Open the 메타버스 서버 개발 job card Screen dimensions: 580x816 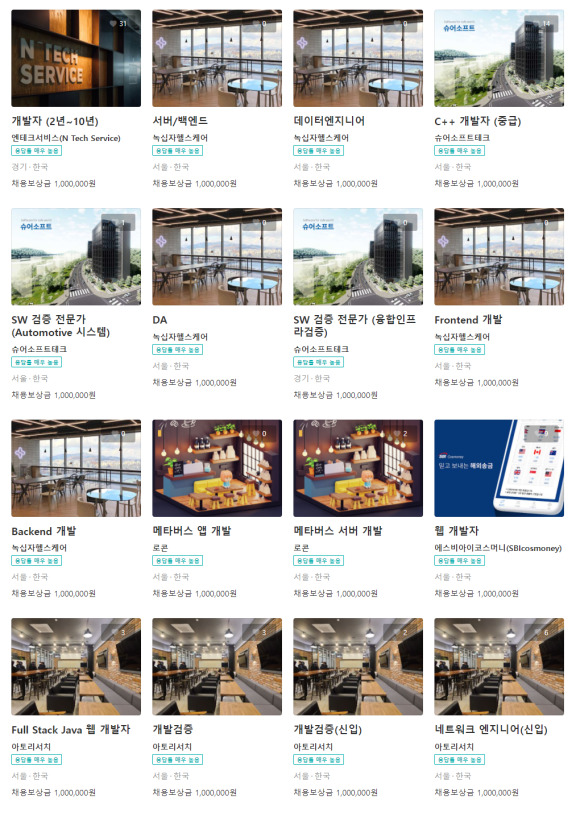point(358,509)
